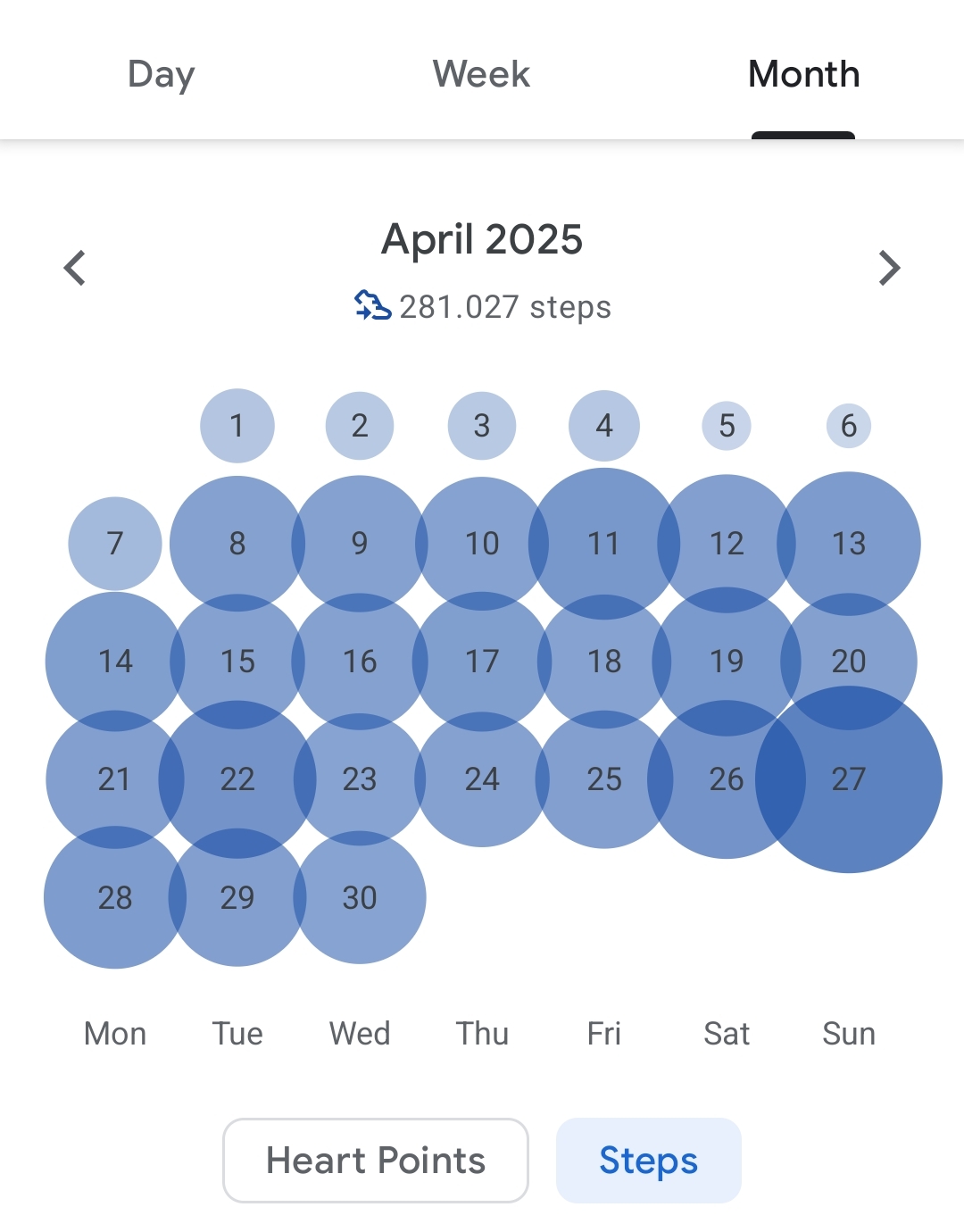The image size is (964, 1232).
Task: Select day 17 in the calendar
Action: [x=482, y=662]
